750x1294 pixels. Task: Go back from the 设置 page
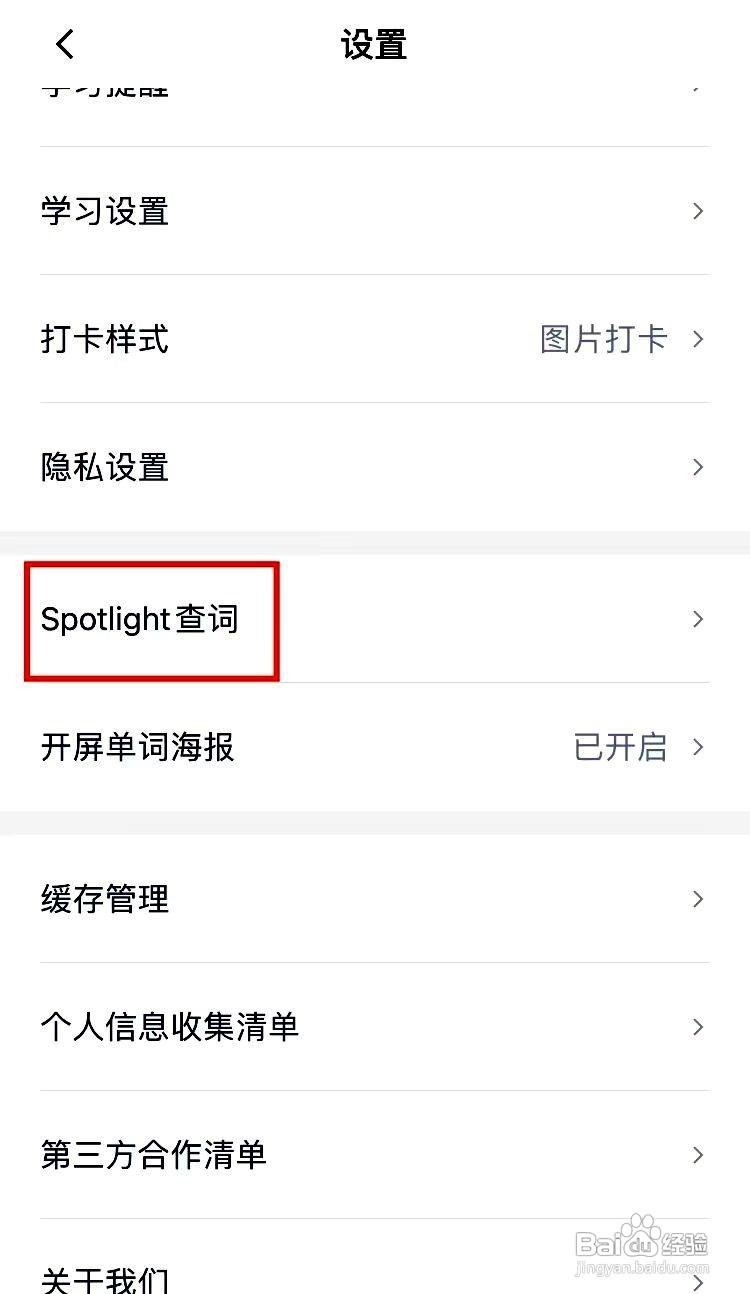[x=65, y=45]
